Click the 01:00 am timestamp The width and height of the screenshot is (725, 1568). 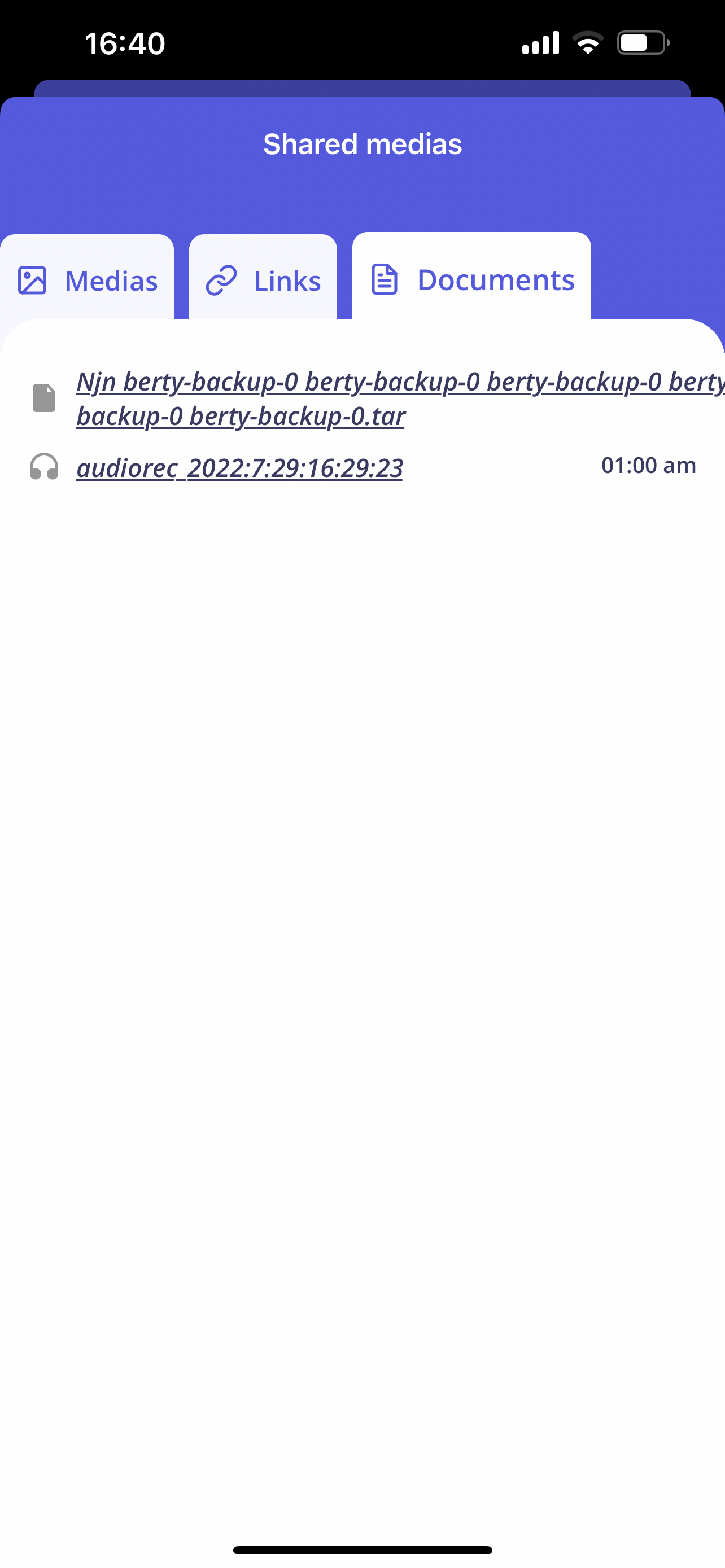[648, 465]
